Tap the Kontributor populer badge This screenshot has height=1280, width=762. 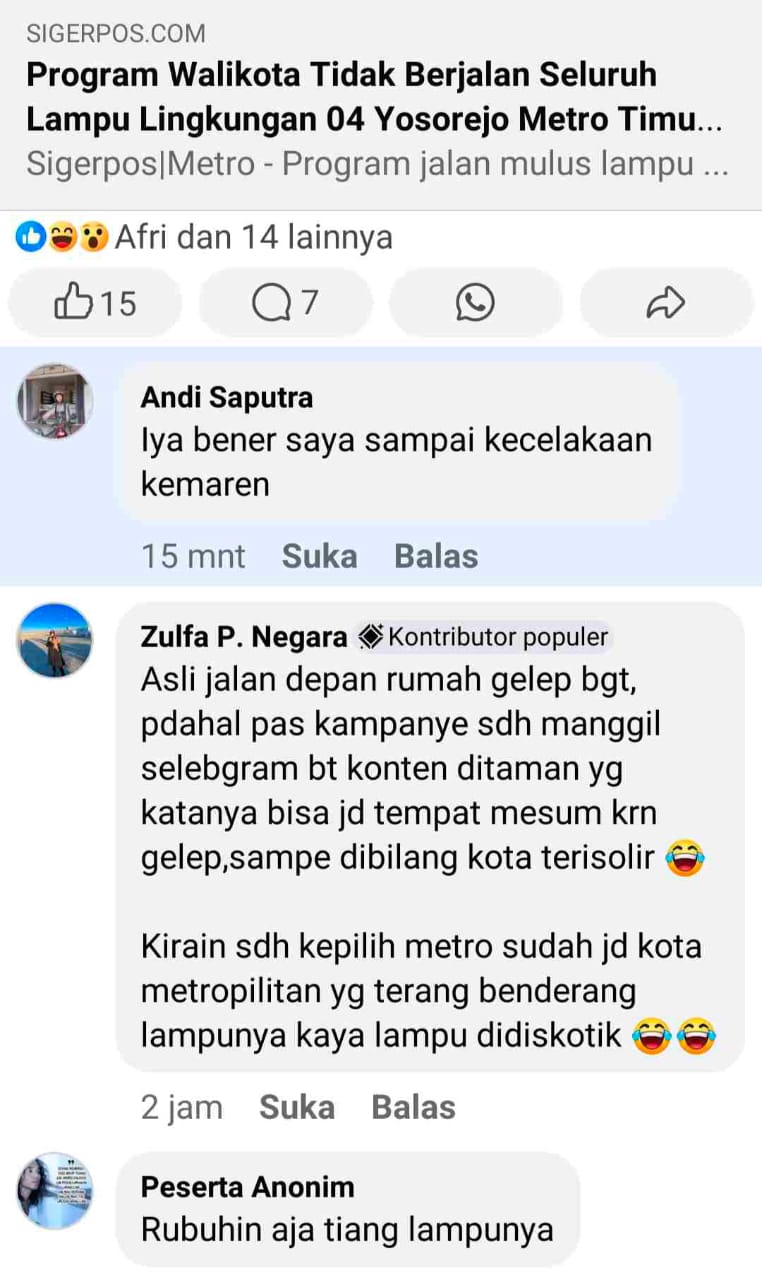coord(483,637)
